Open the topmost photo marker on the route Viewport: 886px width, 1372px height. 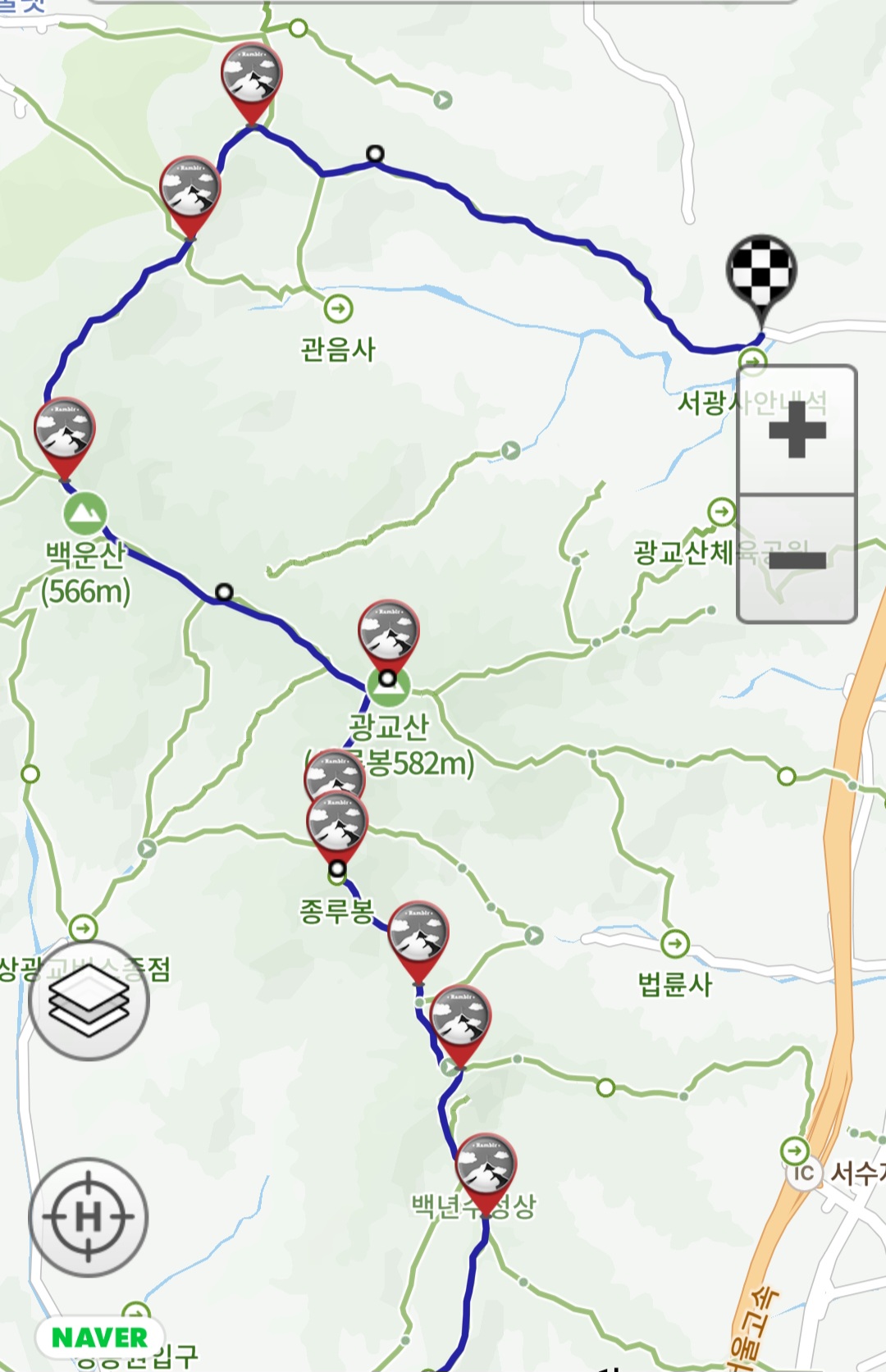click(x=252, y=75)
